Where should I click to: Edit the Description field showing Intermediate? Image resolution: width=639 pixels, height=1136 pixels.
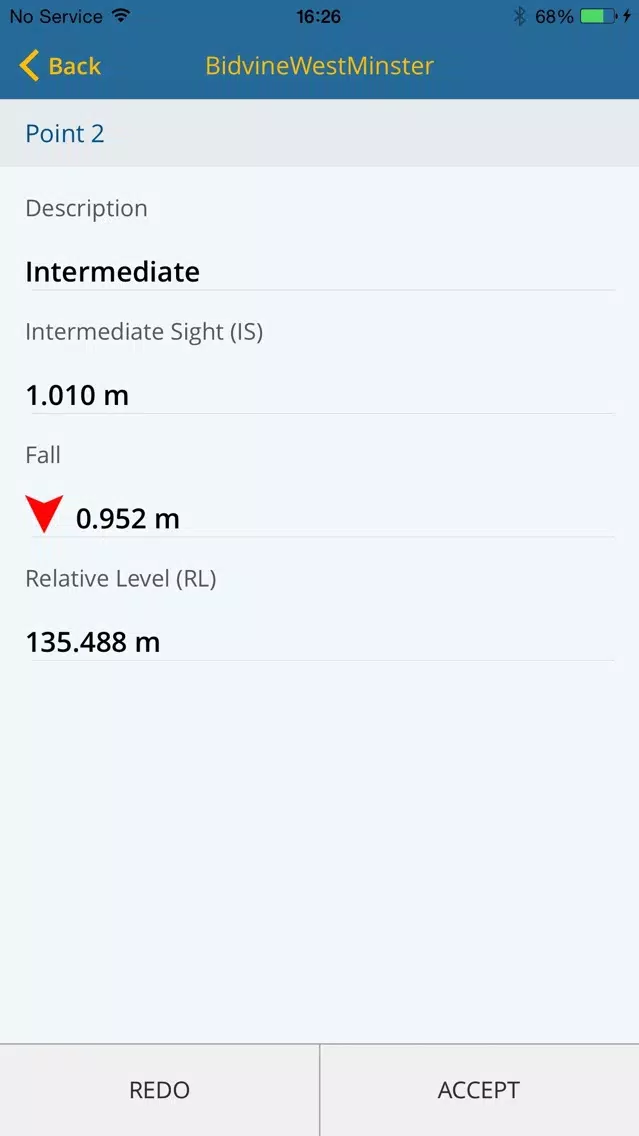tap(322, 272)
